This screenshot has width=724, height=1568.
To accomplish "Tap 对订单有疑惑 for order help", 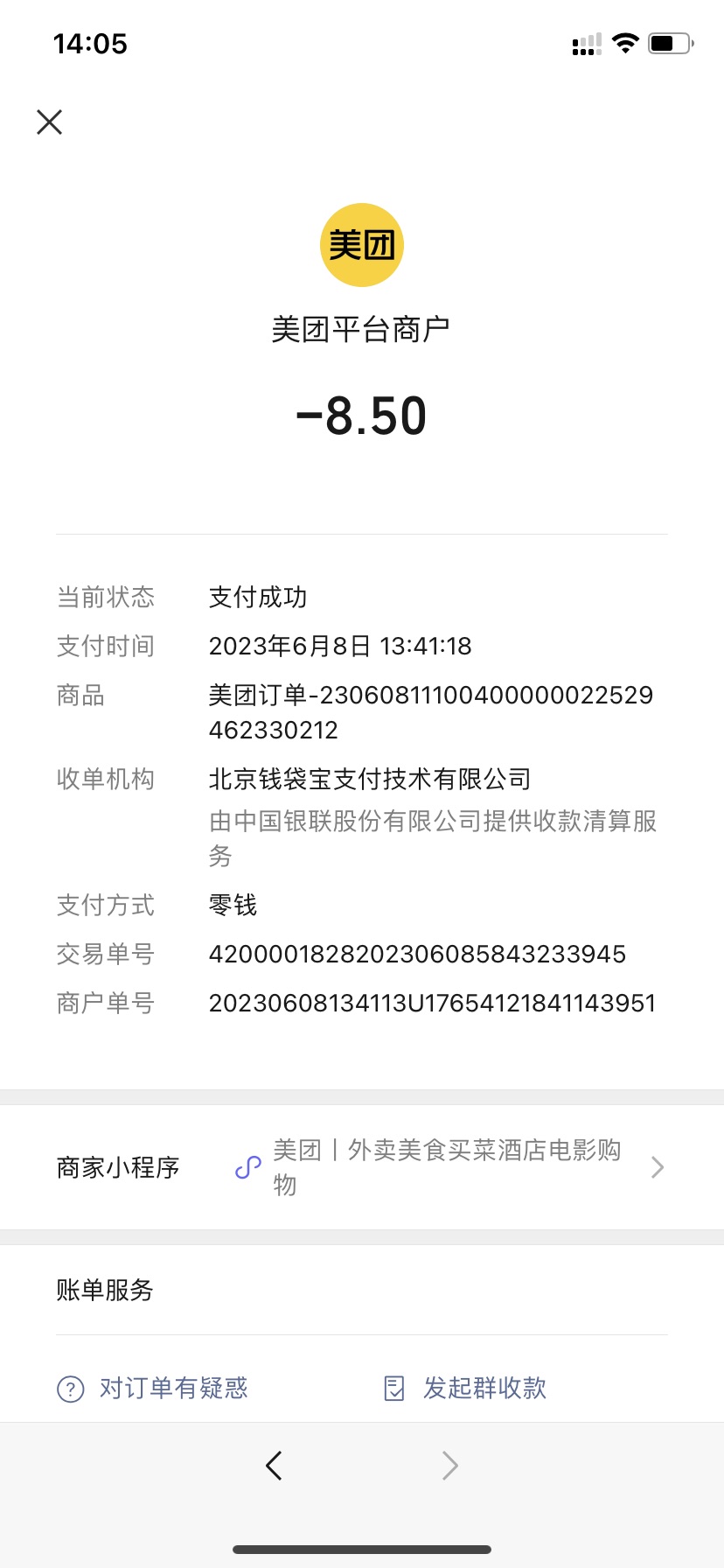I will point(154,1389).
